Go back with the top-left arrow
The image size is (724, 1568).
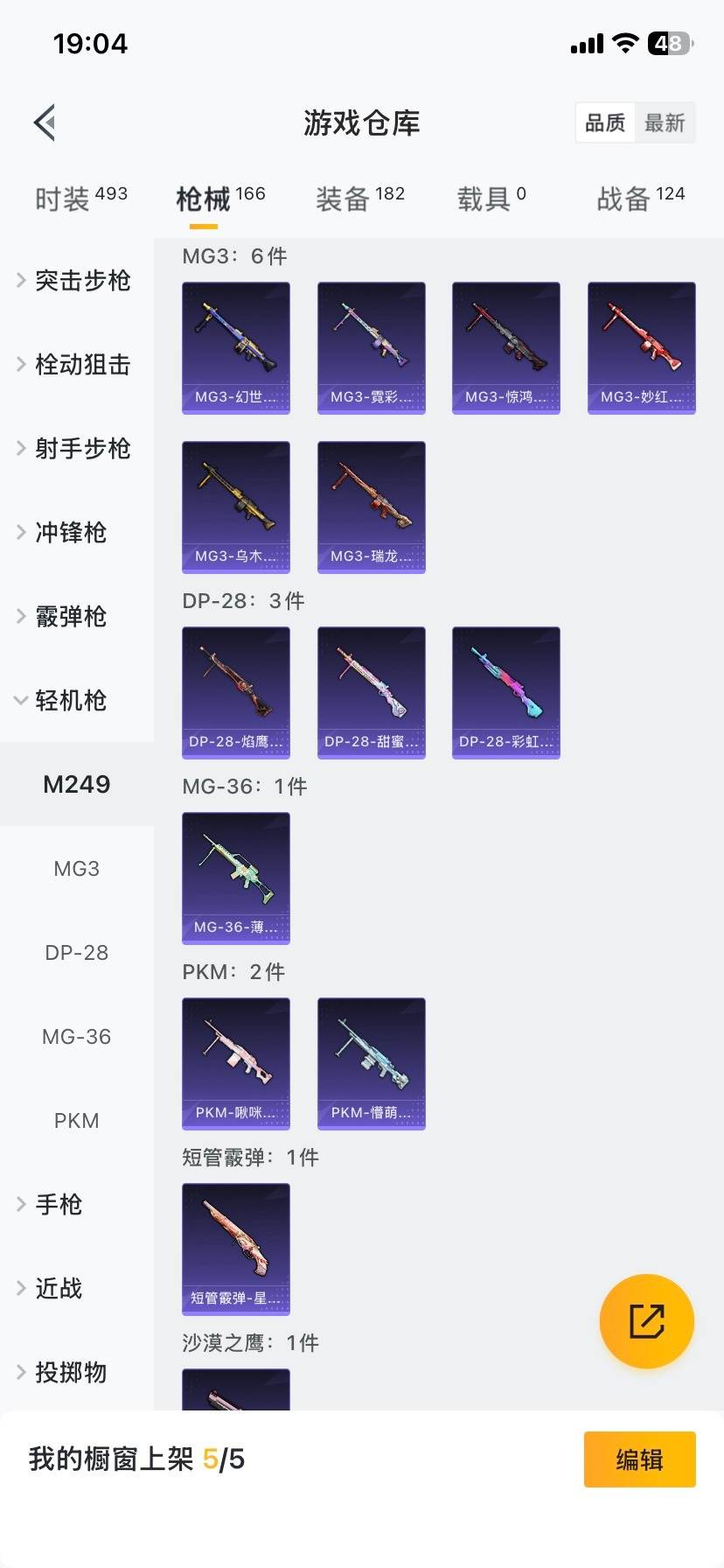(x=45, y=122)
